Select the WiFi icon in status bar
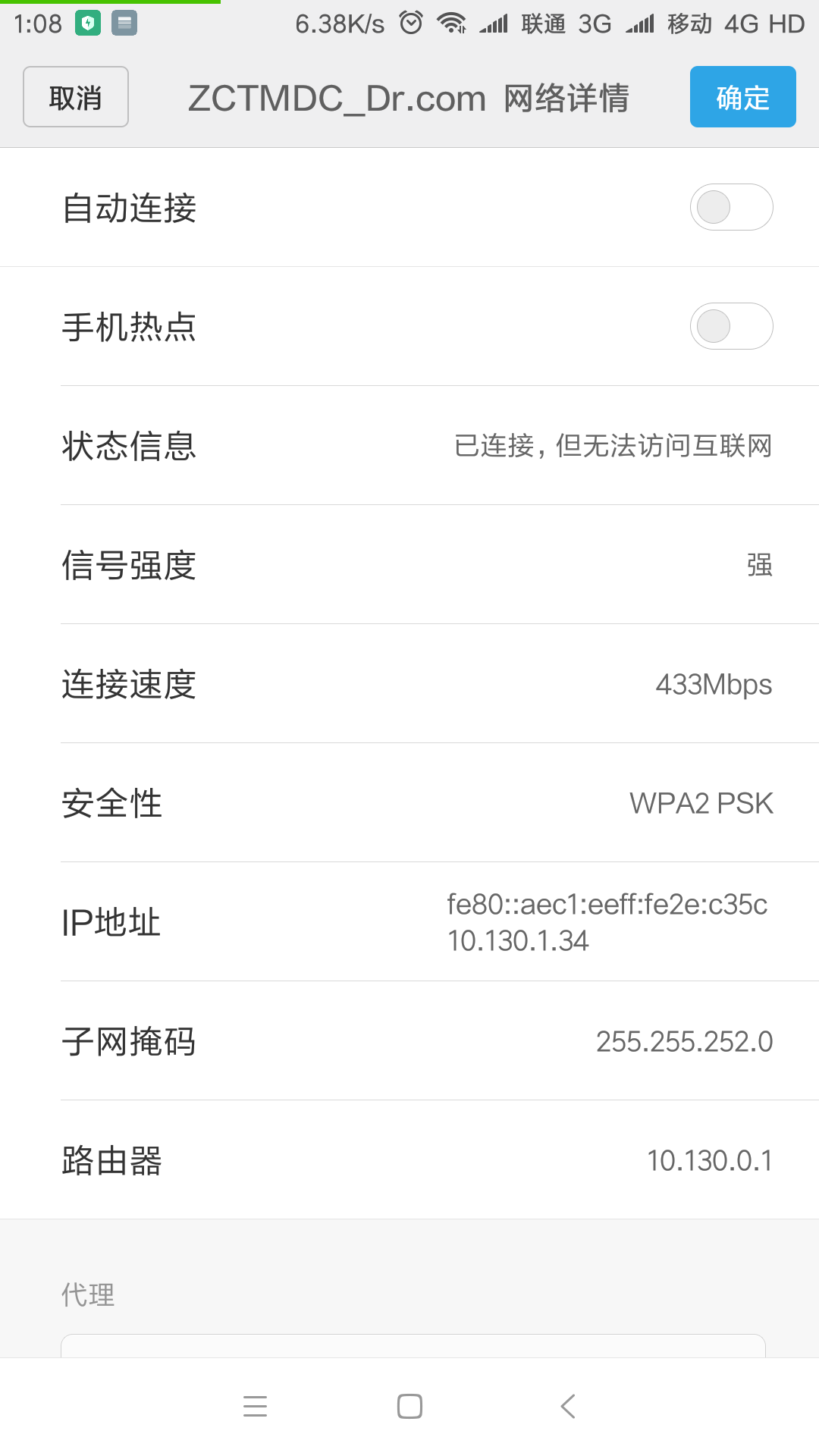The image size is (819, 1456). (x=453, y=23)
